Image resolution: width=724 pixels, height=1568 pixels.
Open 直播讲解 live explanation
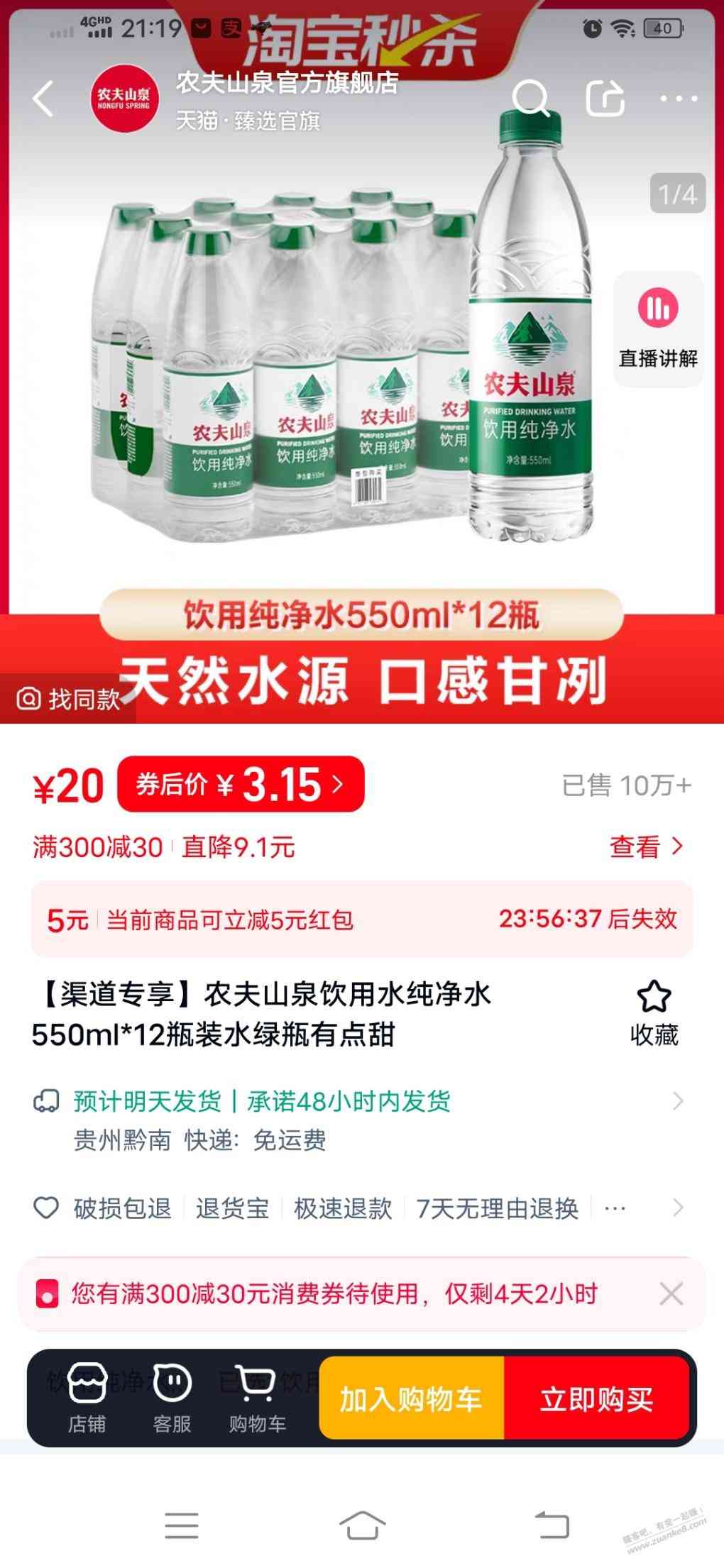point(658,328)
